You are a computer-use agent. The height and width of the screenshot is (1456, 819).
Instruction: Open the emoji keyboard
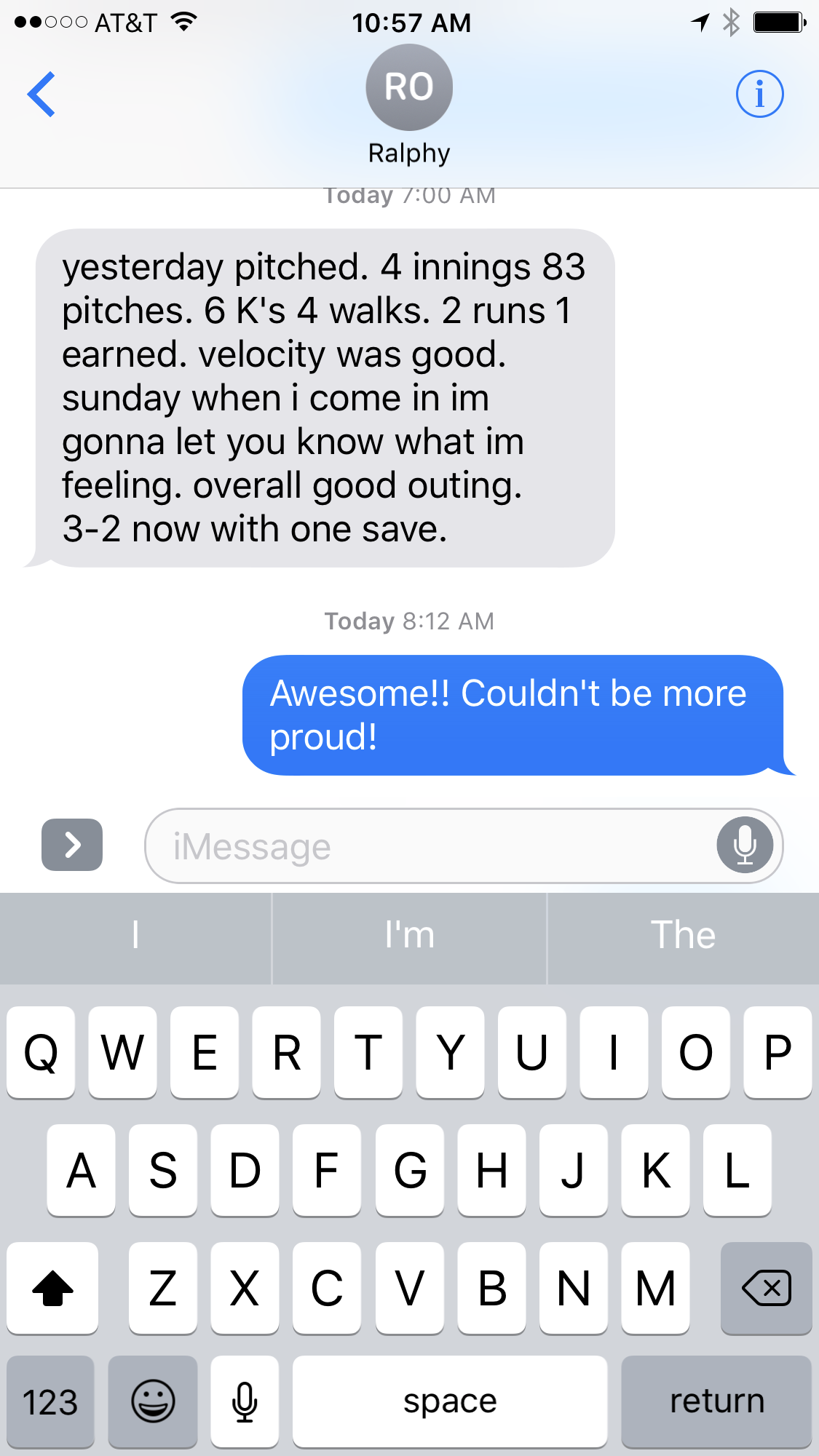pos(153,1401)
